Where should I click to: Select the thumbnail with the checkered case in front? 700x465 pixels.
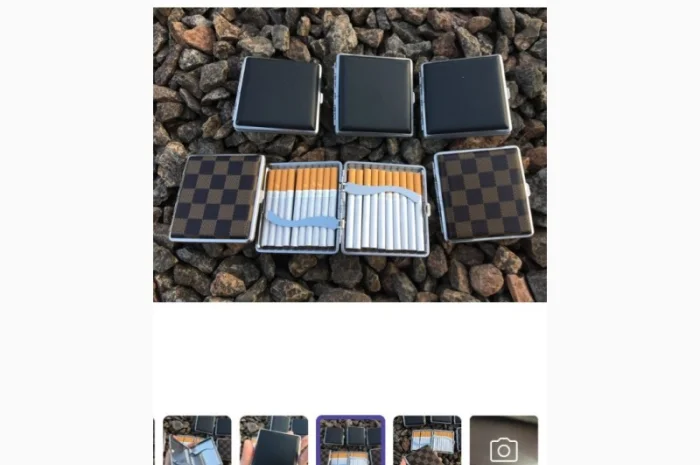point(427,441)
